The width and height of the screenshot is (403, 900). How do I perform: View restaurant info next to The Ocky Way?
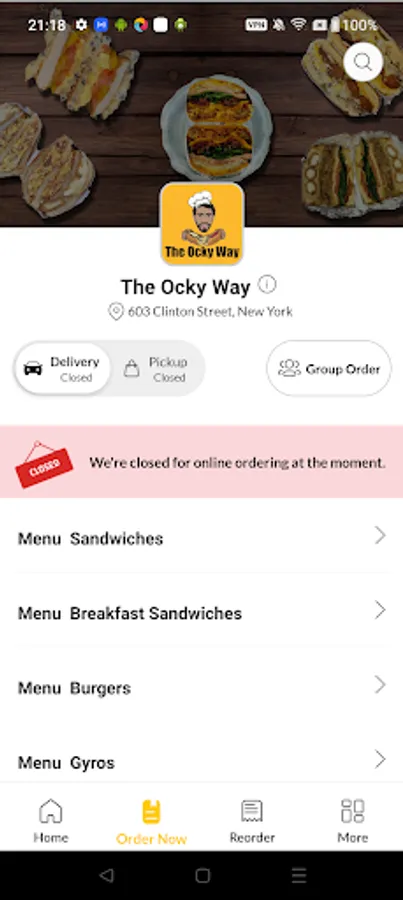point(267,284)
